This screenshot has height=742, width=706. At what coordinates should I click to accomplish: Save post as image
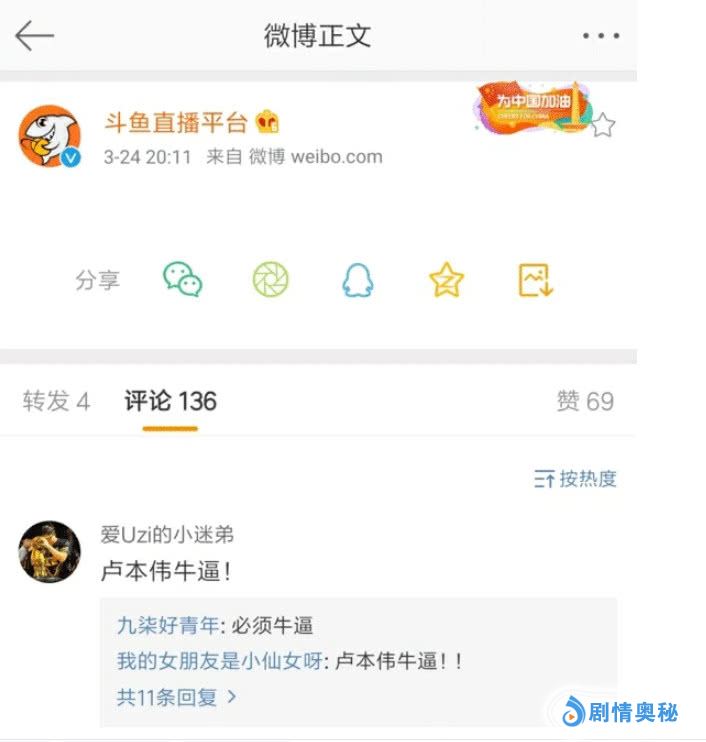536,280
